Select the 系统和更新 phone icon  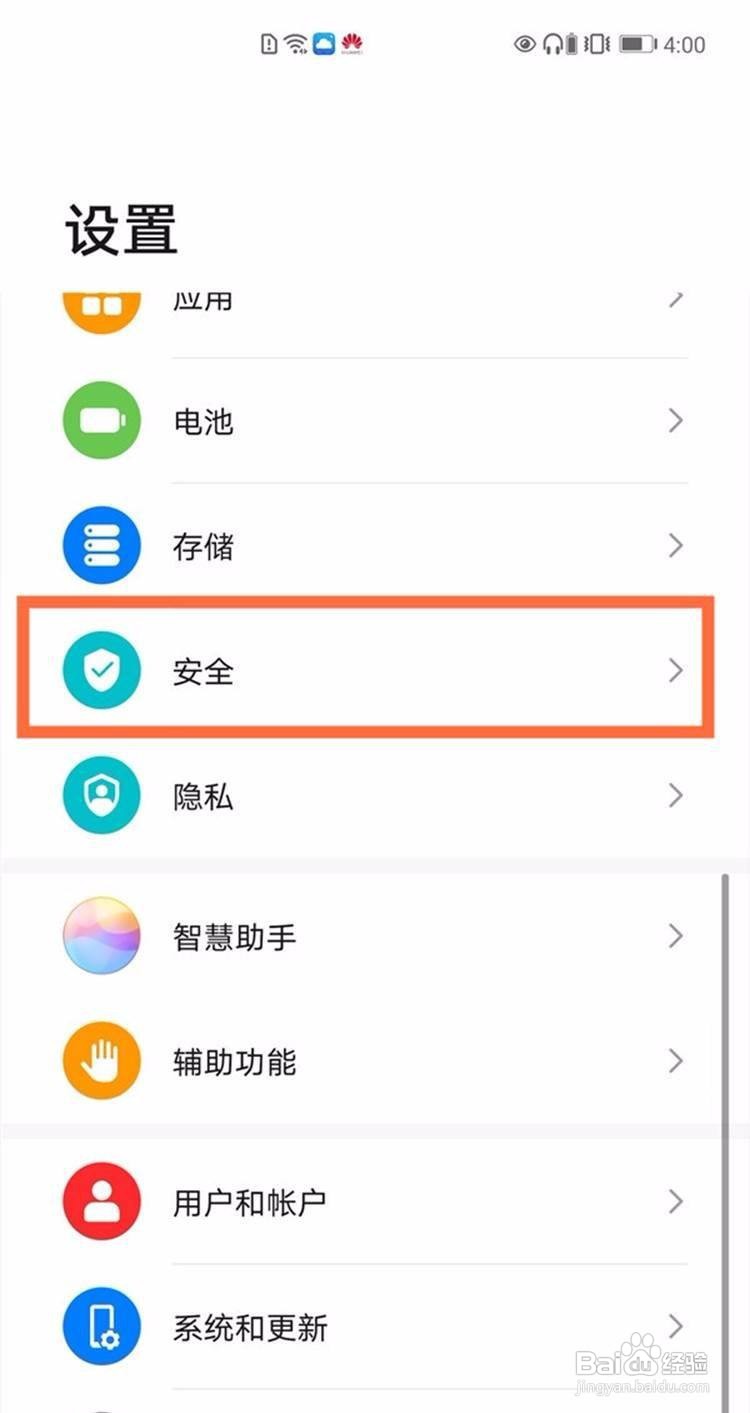tap(101, 1326)
